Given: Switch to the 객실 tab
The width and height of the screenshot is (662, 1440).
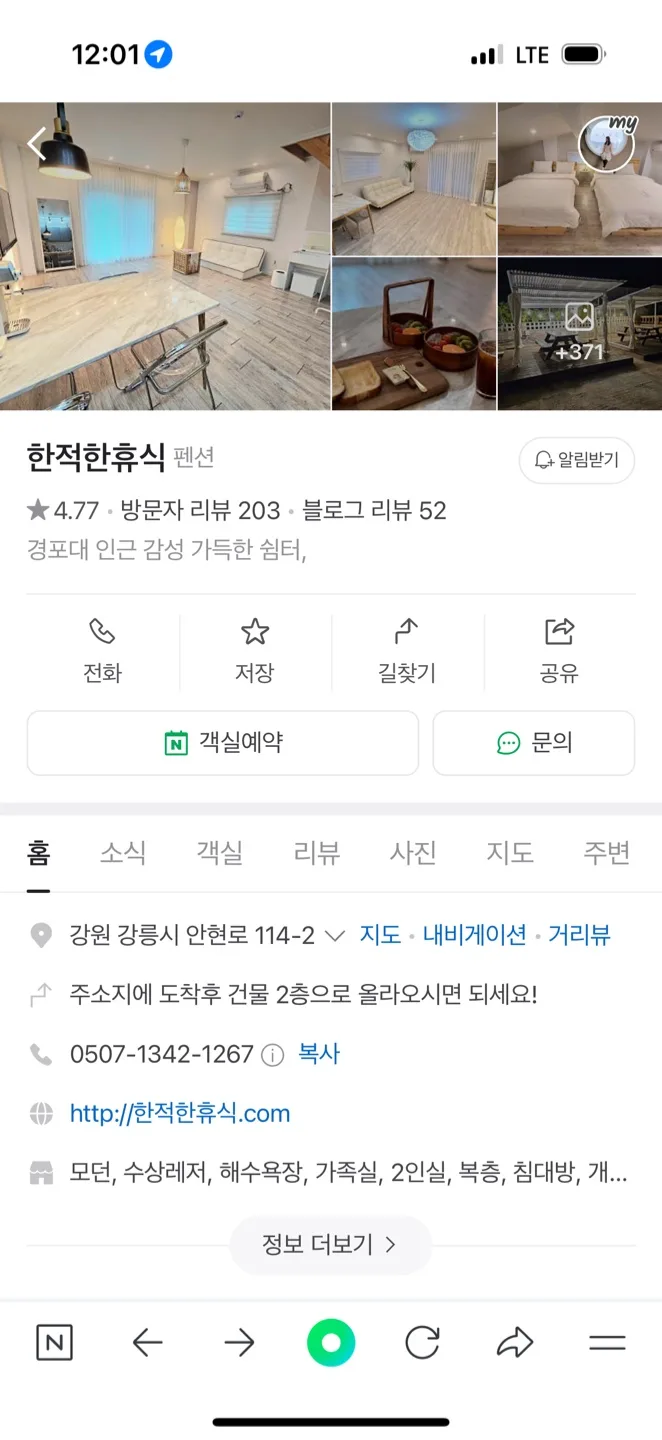Looking at the screenshot, I should [x=219, y=853].
